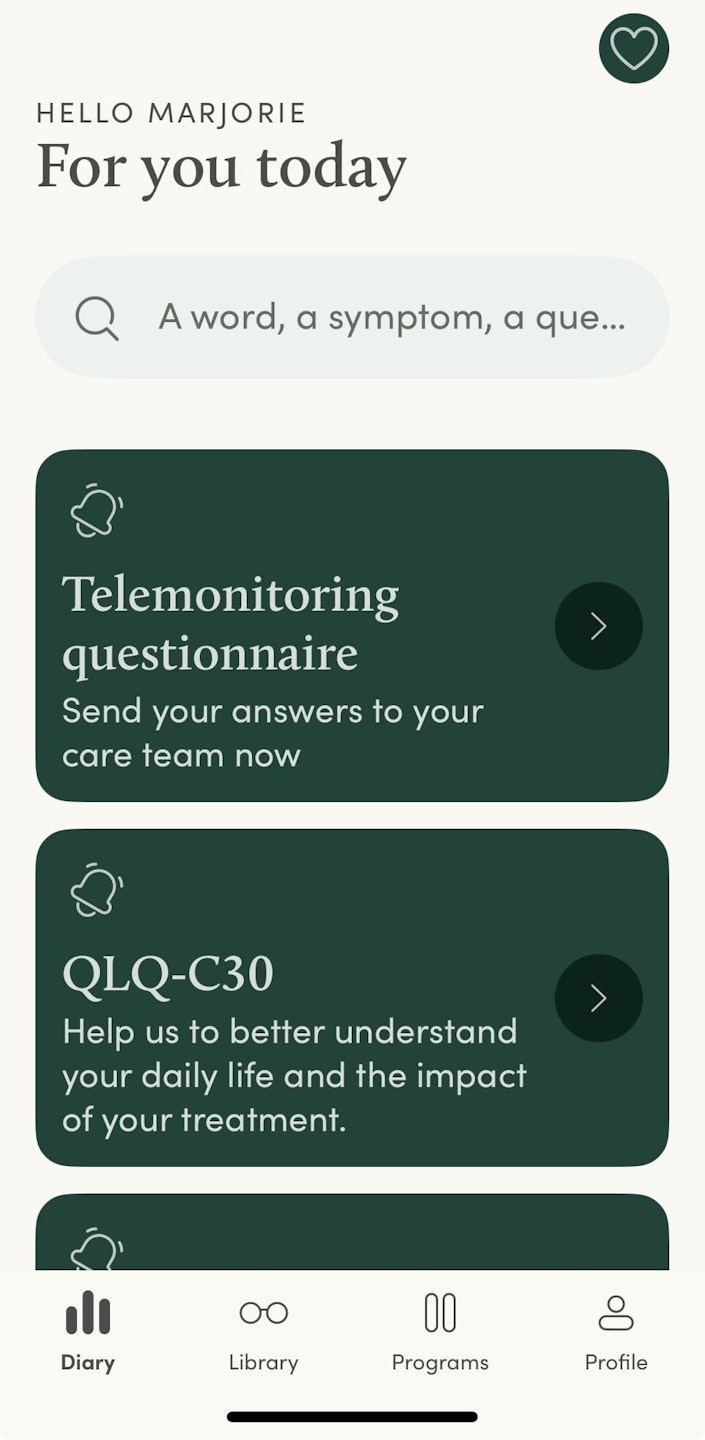This screenshot has height=1440, width=705.
Task: Open the QLQ-C30 questionnaire card
Action: pyautogui.click(x=352, y=998)
